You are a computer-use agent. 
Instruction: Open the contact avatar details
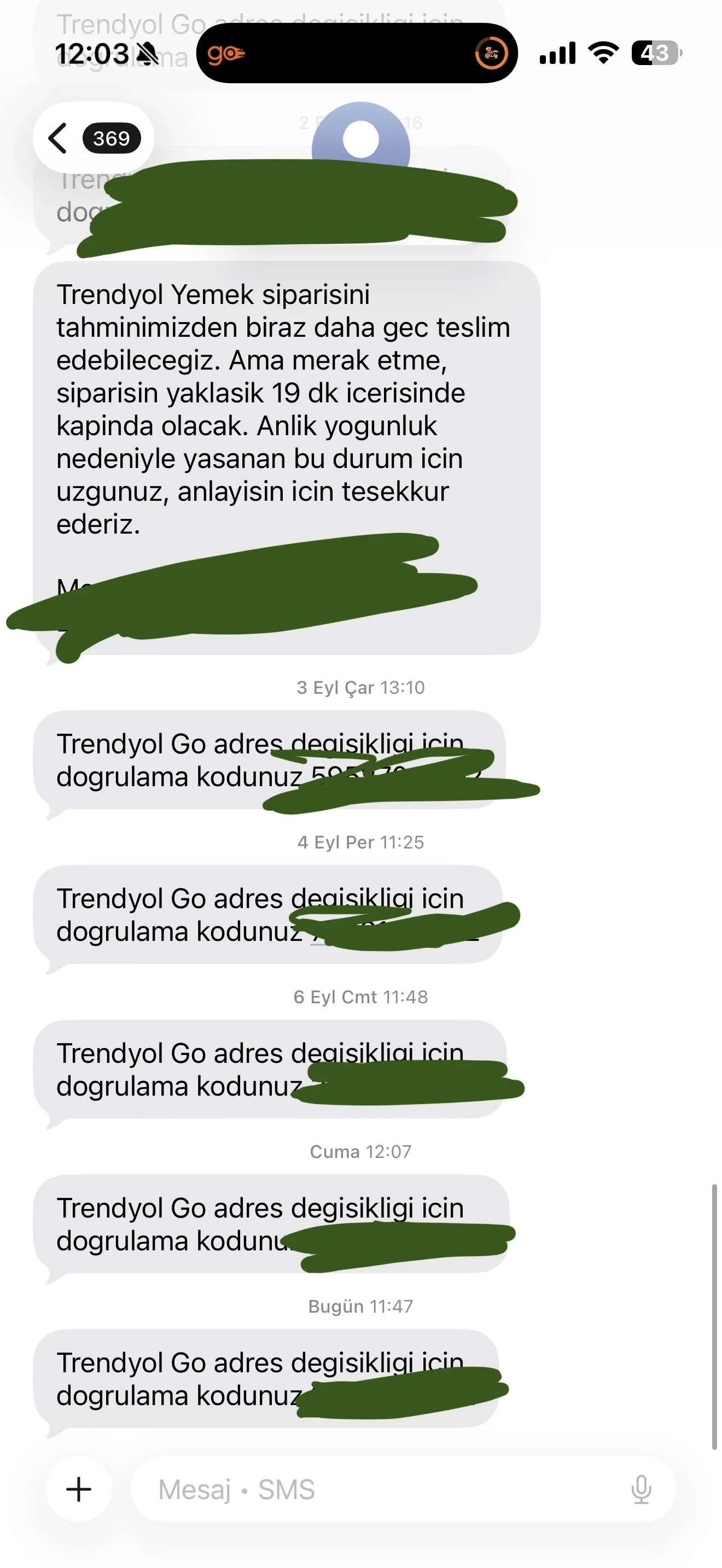pyautogui.click(x=360, y=139)
